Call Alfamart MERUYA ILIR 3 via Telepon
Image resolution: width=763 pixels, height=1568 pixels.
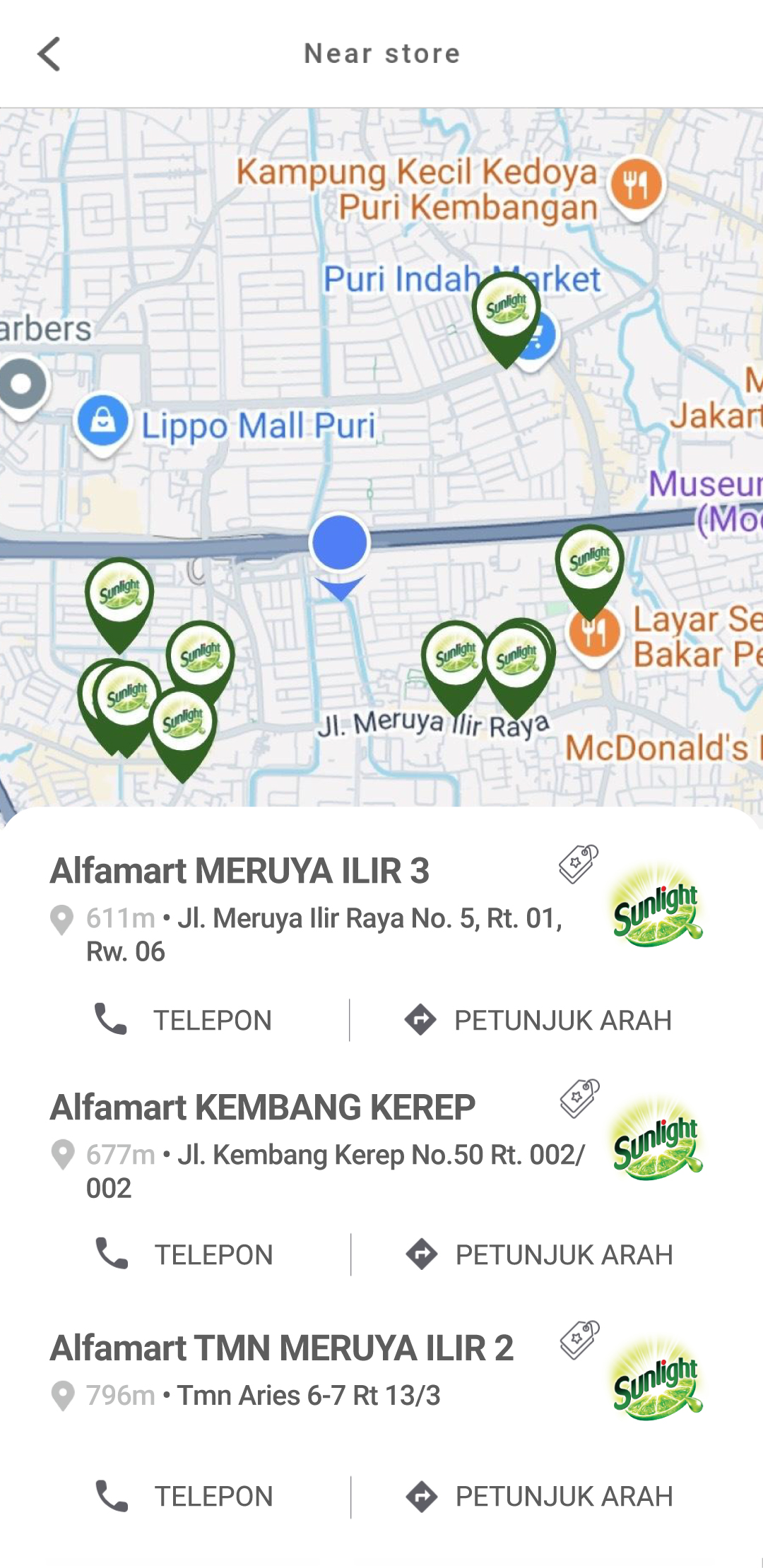point(184,1020)
